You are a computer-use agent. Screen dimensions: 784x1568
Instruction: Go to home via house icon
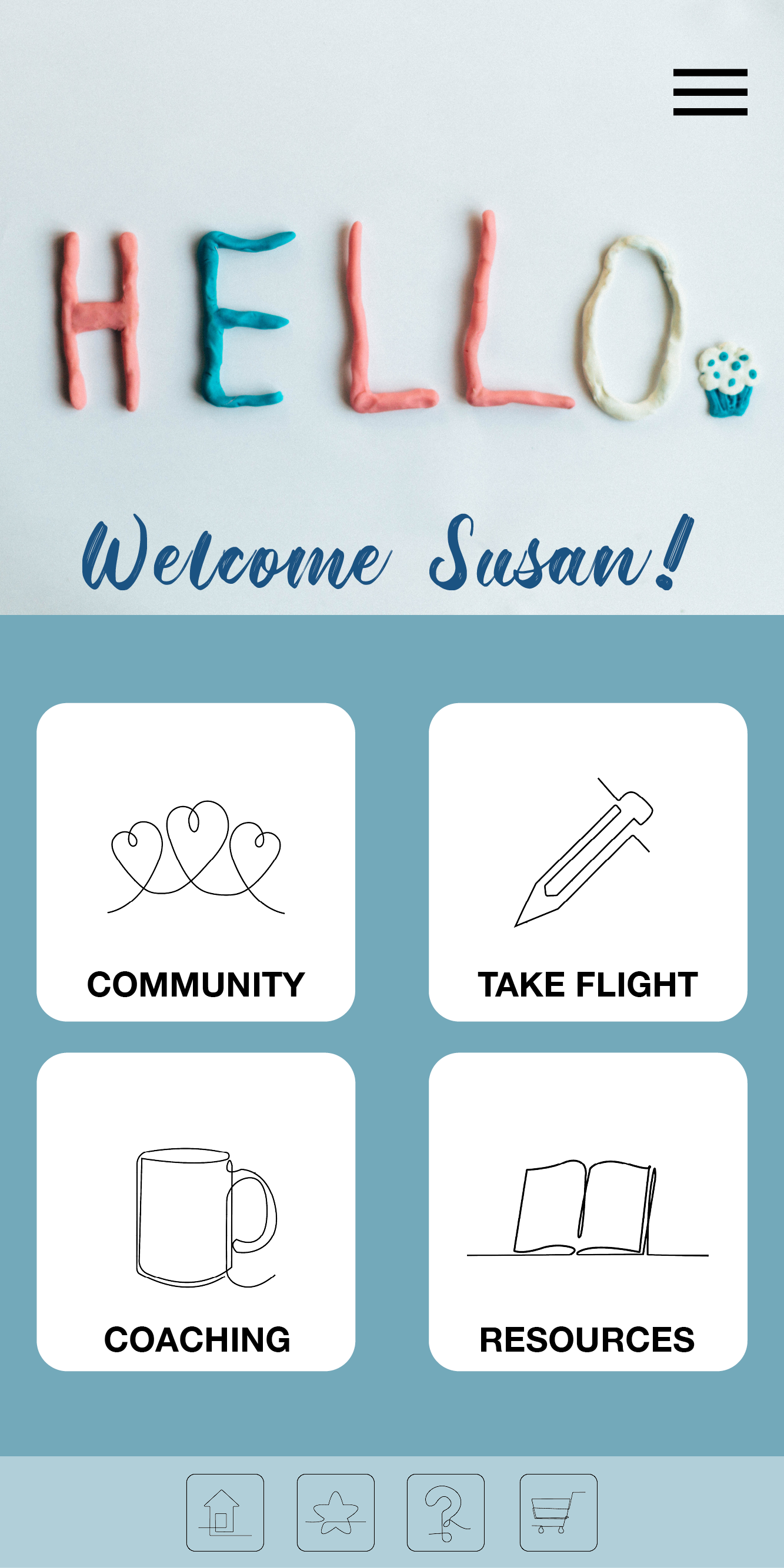pyautogui.click(x=225, y=1512)
